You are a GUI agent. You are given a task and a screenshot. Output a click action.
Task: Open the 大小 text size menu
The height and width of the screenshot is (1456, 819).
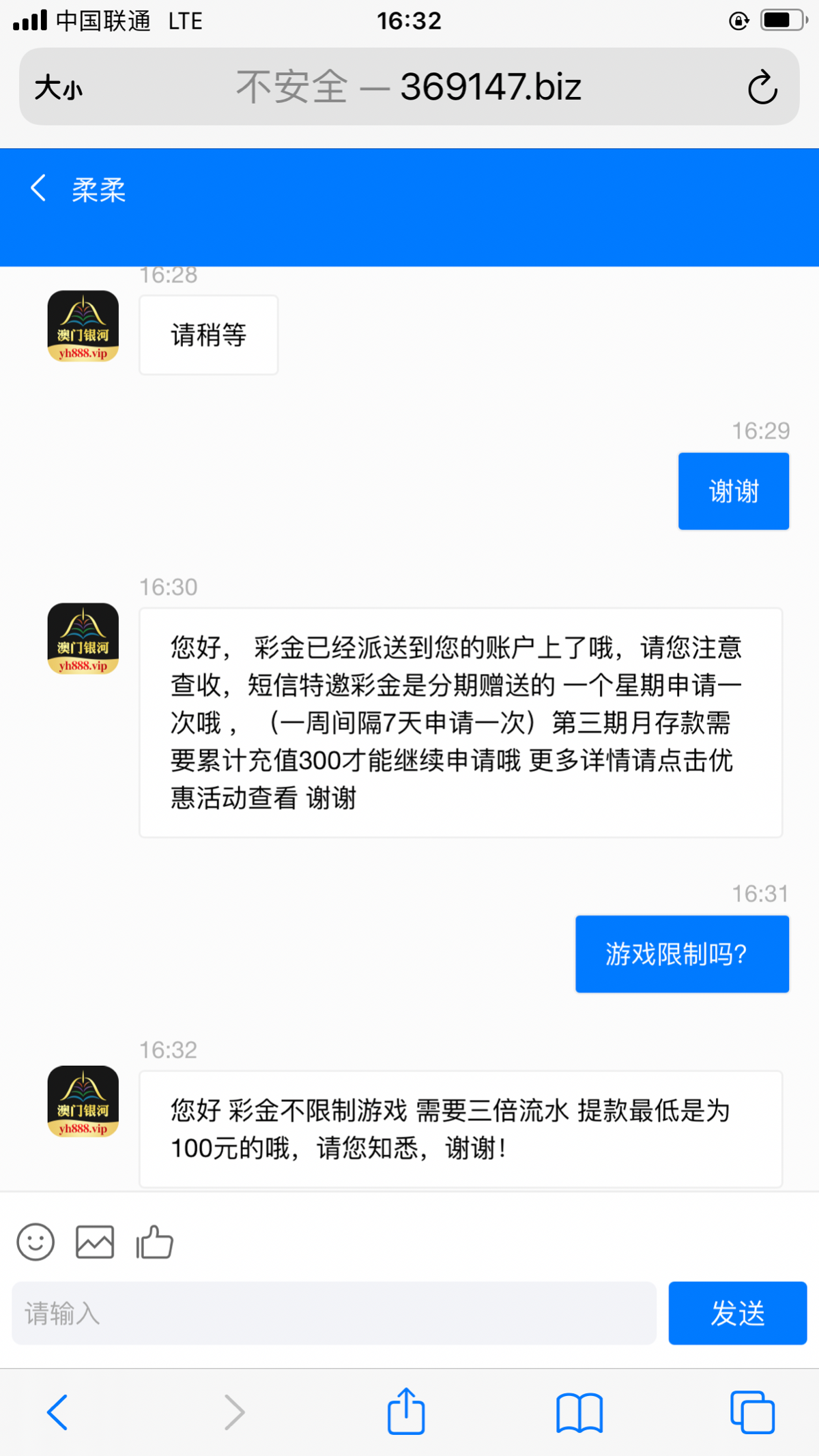59,87
